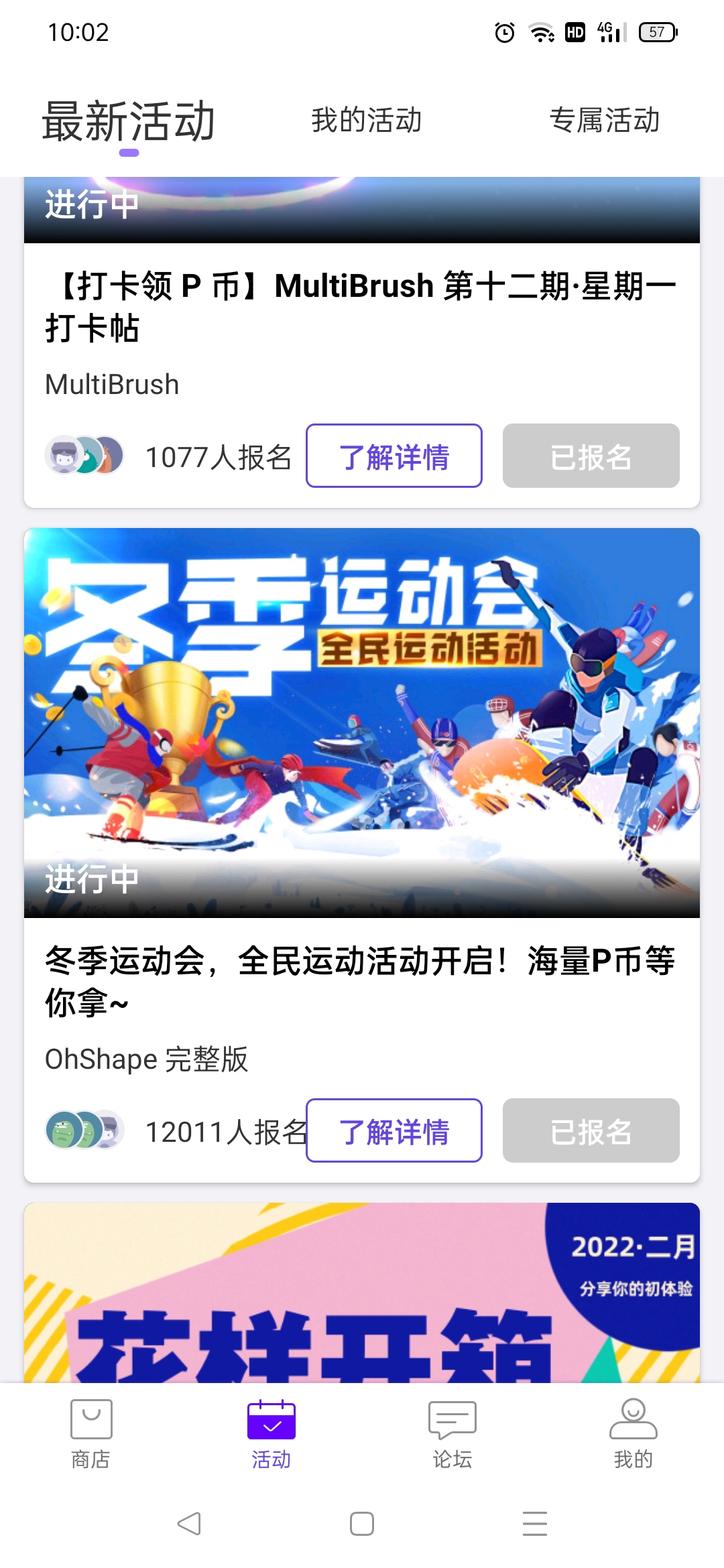This screenshot has width=724, height=1568.
Task: Tap 已报名 on the MultiBrush event
Action: point(591,456)
